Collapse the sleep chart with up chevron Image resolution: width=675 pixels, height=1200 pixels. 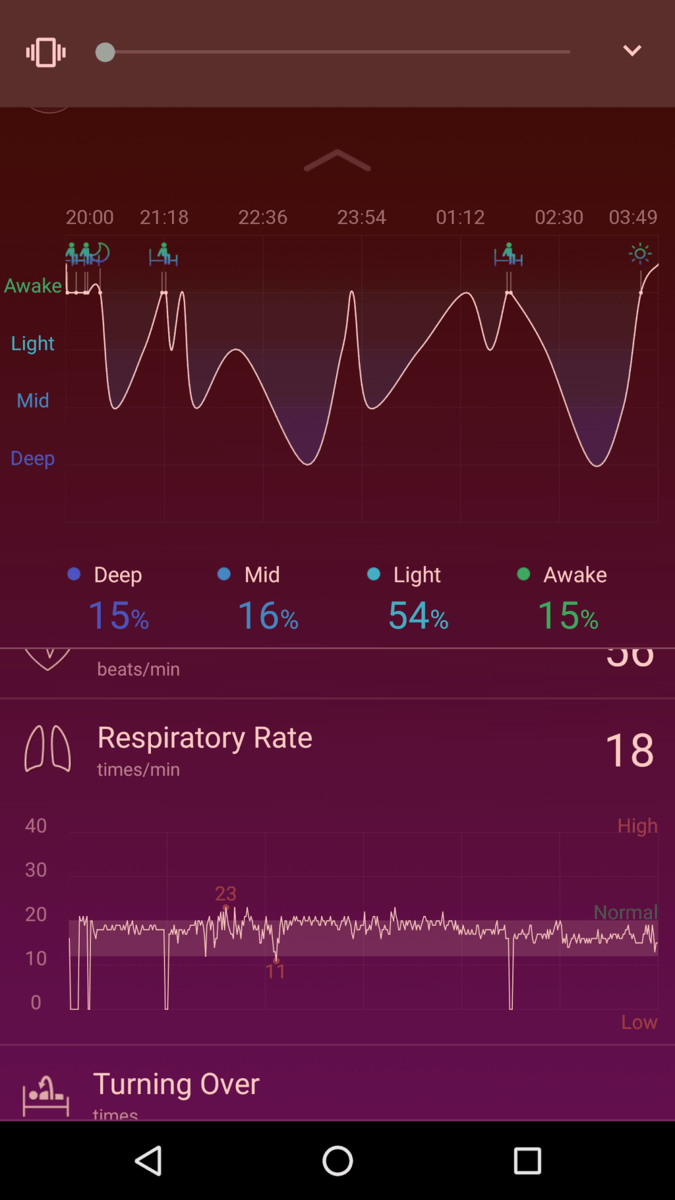tap(337, 161)
